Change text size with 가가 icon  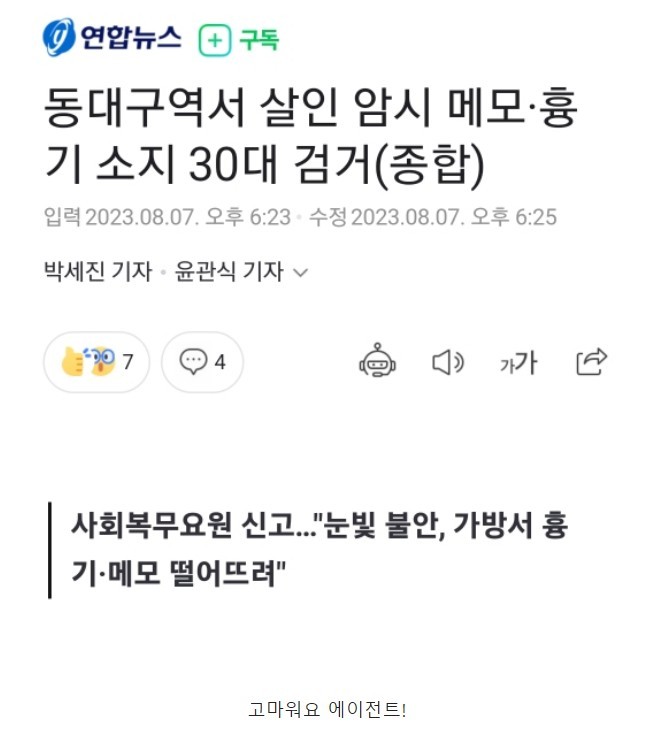518,362
